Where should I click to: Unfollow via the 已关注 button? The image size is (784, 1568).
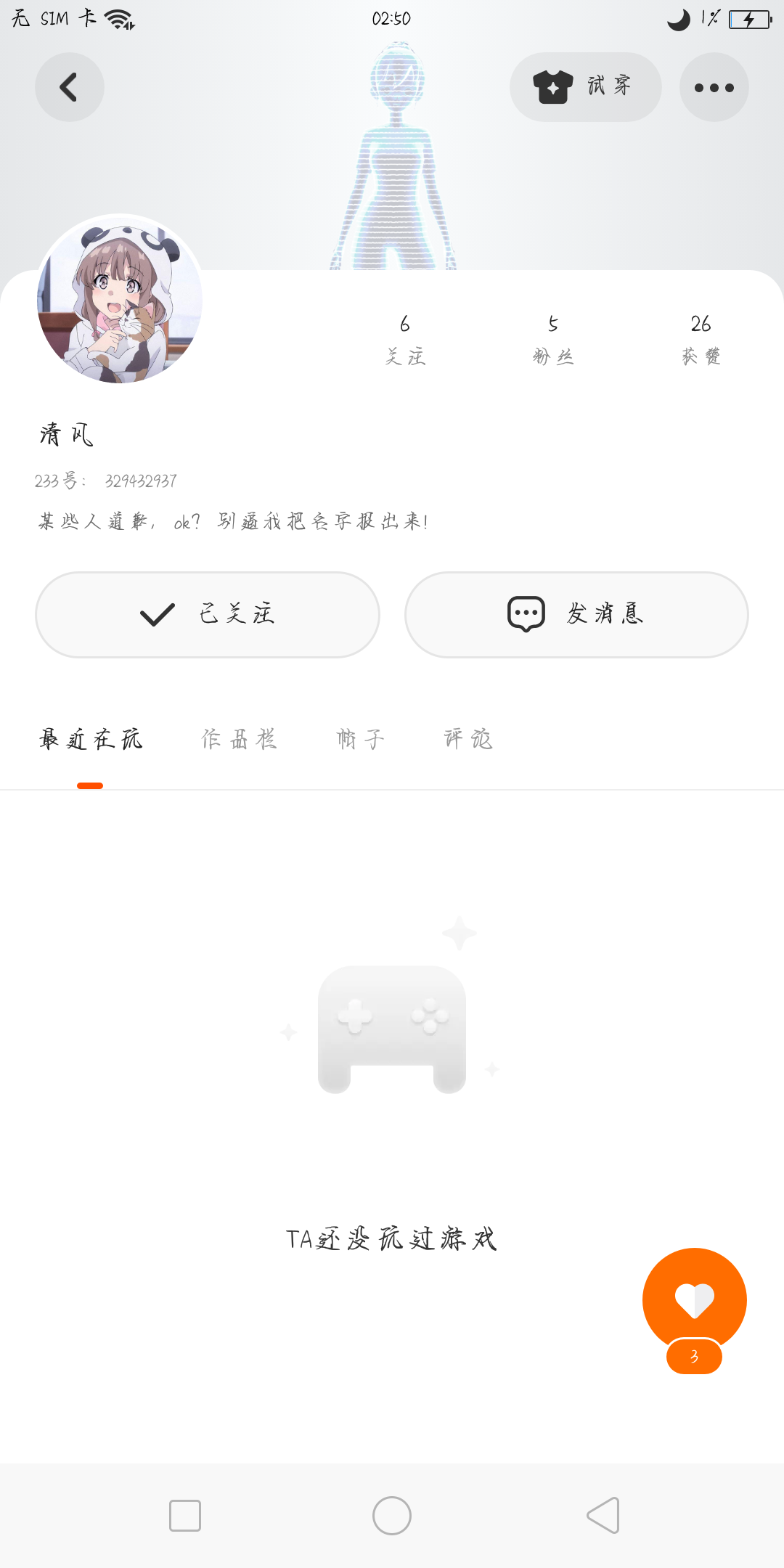click(x=208, y=614)
